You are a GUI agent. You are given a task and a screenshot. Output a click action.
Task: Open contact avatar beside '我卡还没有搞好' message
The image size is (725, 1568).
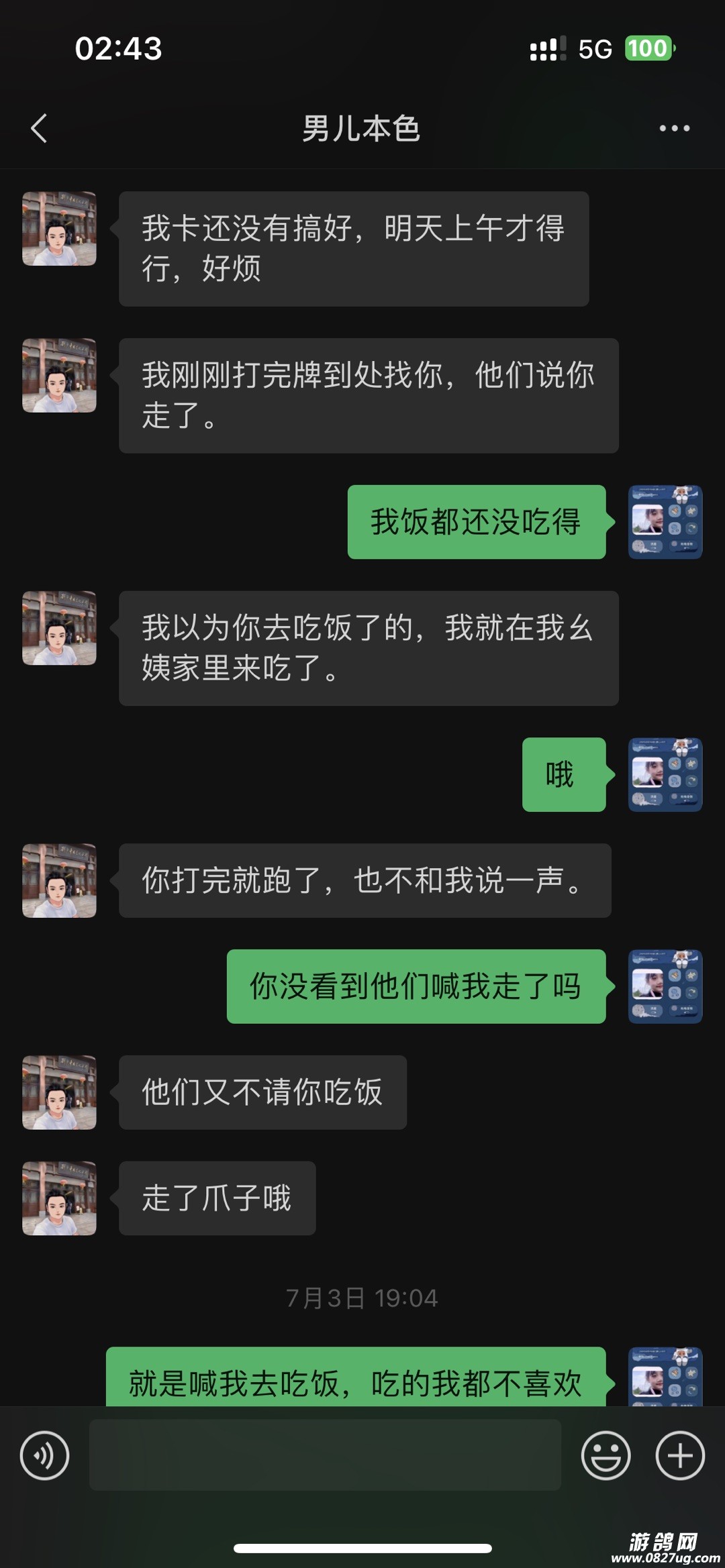(59, 229)
